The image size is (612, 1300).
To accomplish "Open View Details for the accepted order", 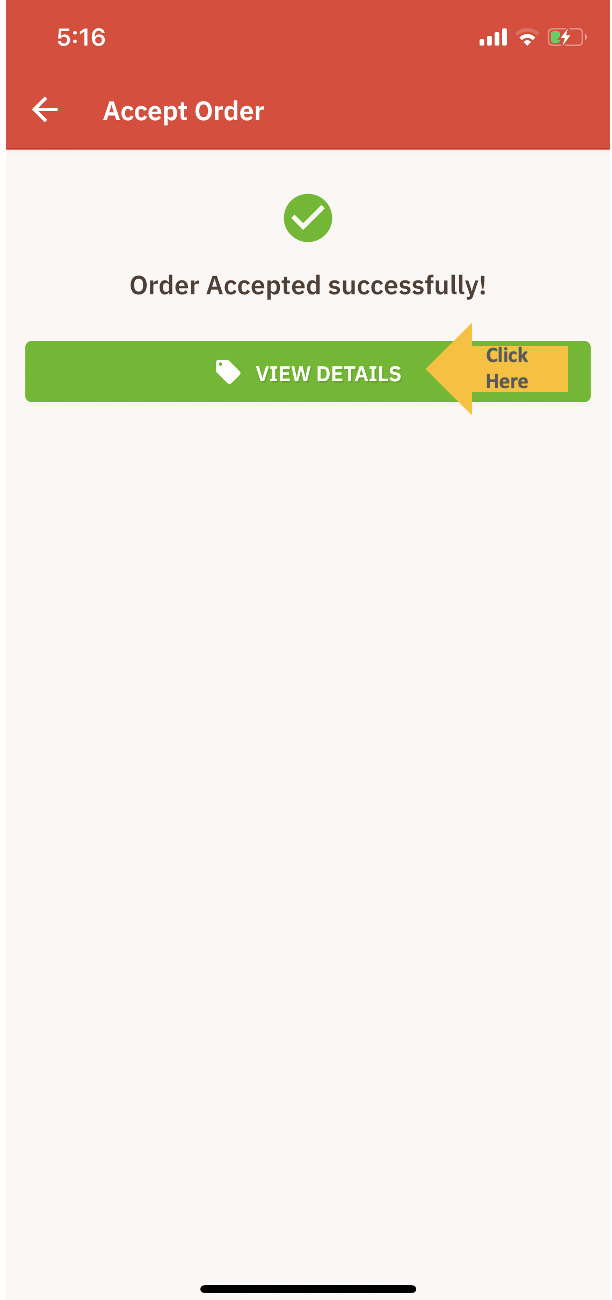I will click(x=308, y=373).
